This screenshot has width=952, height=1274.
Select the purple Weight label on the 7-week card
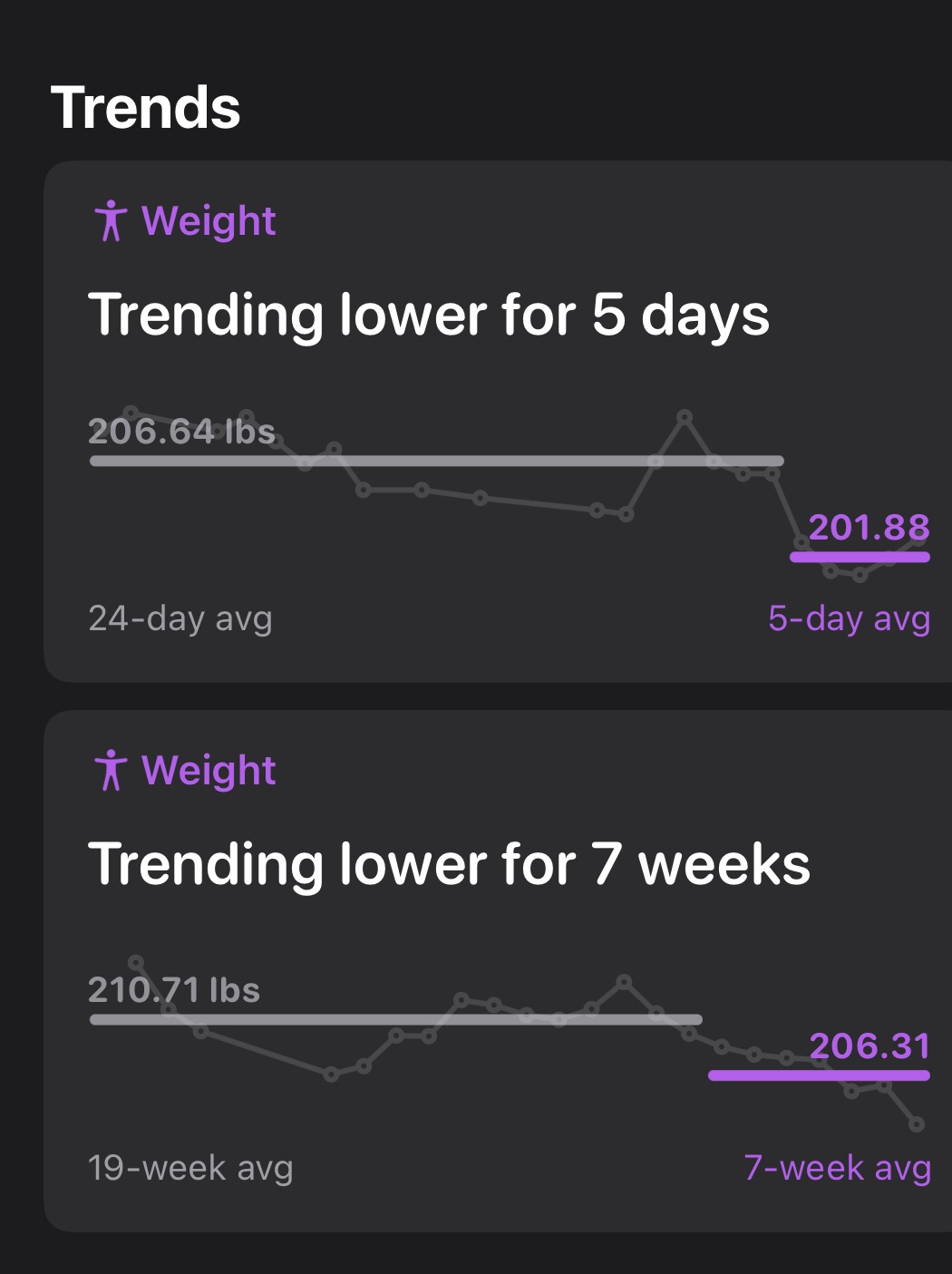point(210,770)
